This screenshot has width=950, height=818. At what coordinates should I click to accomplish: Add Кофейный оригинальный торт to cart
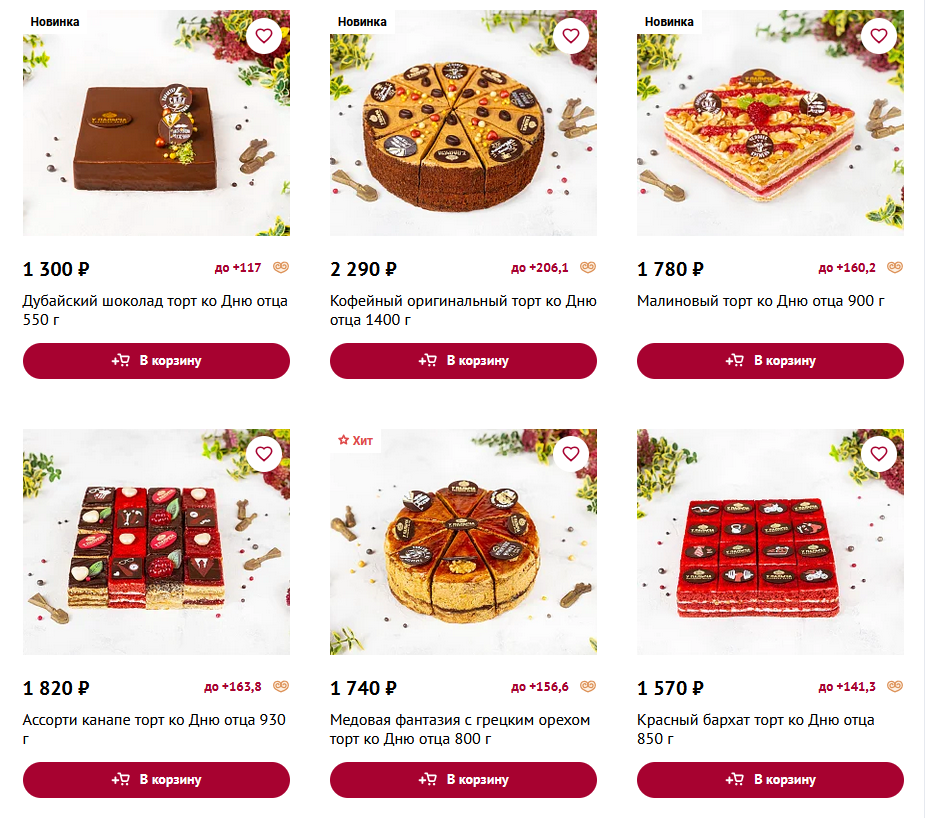click(x=463, y=361)
